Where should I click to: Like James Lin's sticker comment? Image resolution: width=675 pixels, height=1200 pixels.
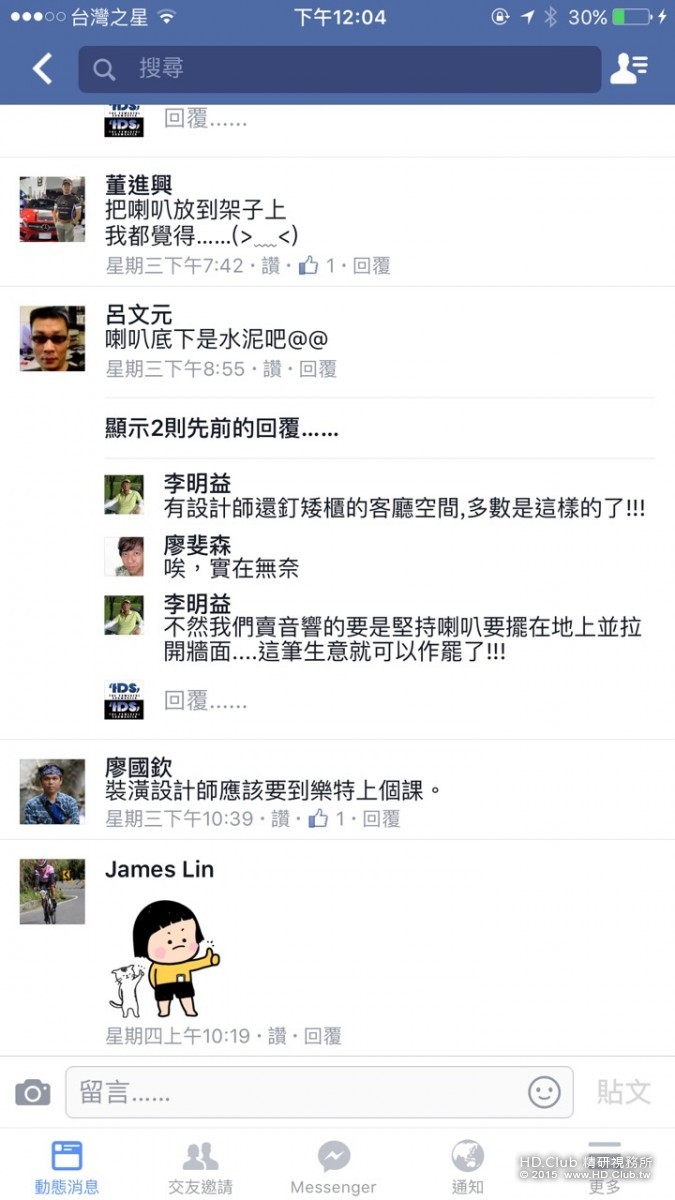[277, 1036]
